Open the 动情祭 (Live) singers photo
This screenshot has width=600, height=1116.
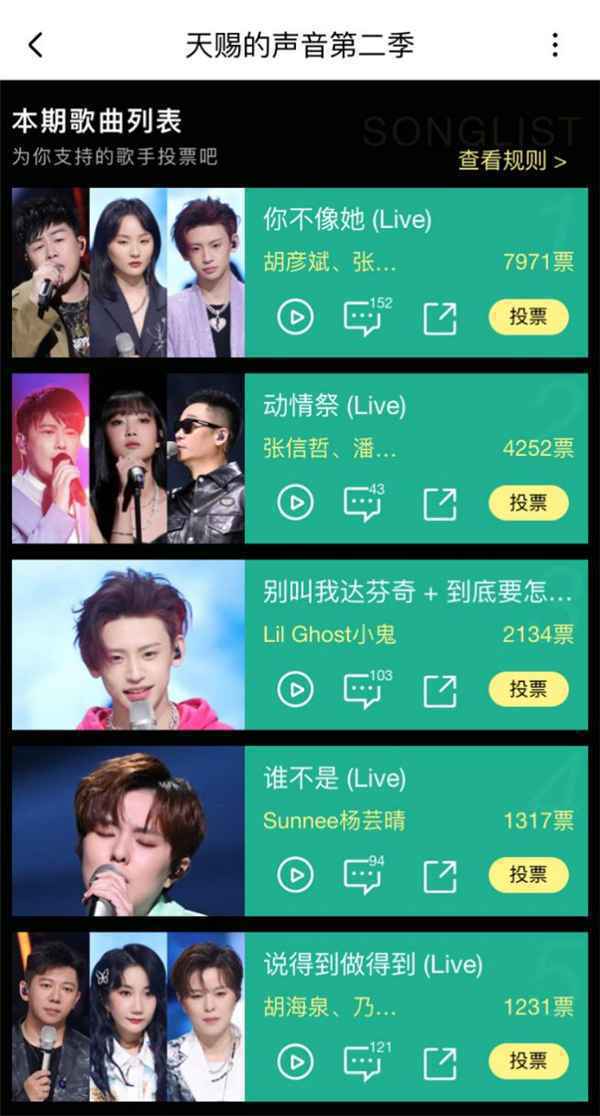point(128,458)
